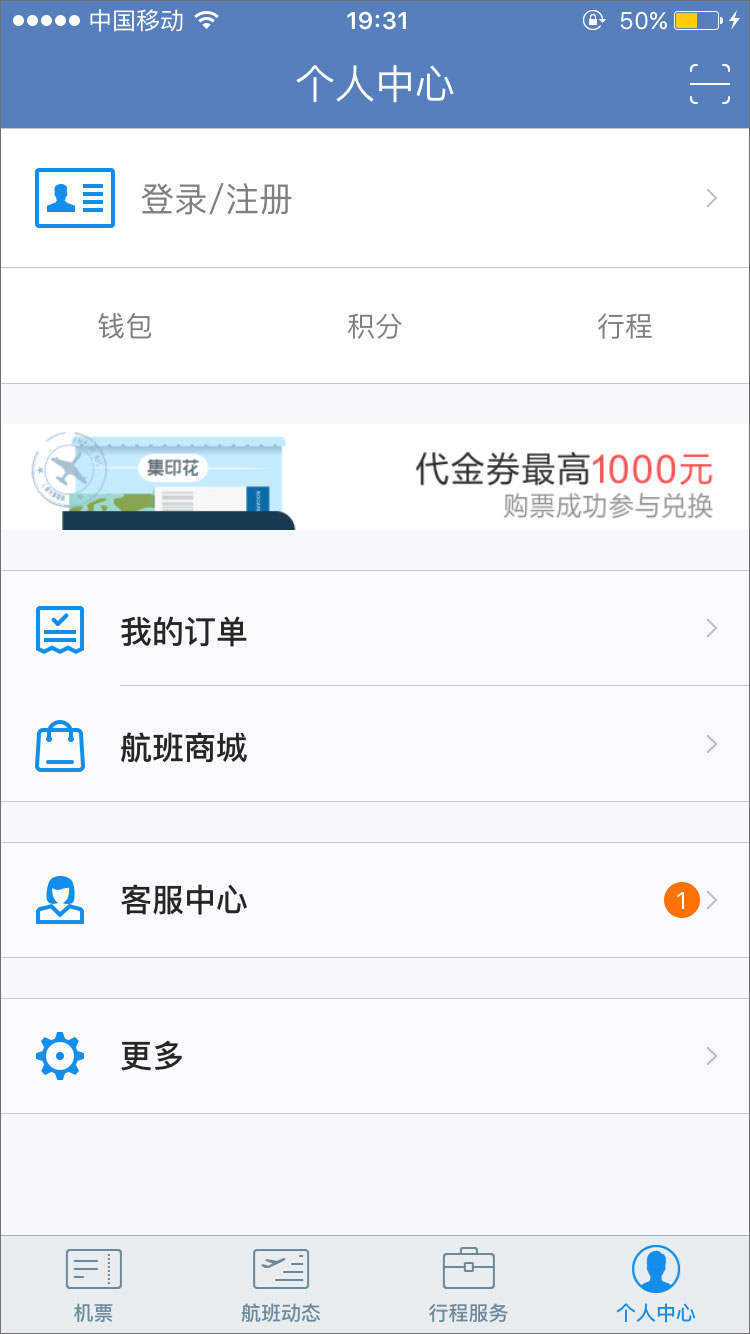Open 更多 settings via the gear icon
This screenshot has width=750, height=1334.
(x=60, y=1056)
